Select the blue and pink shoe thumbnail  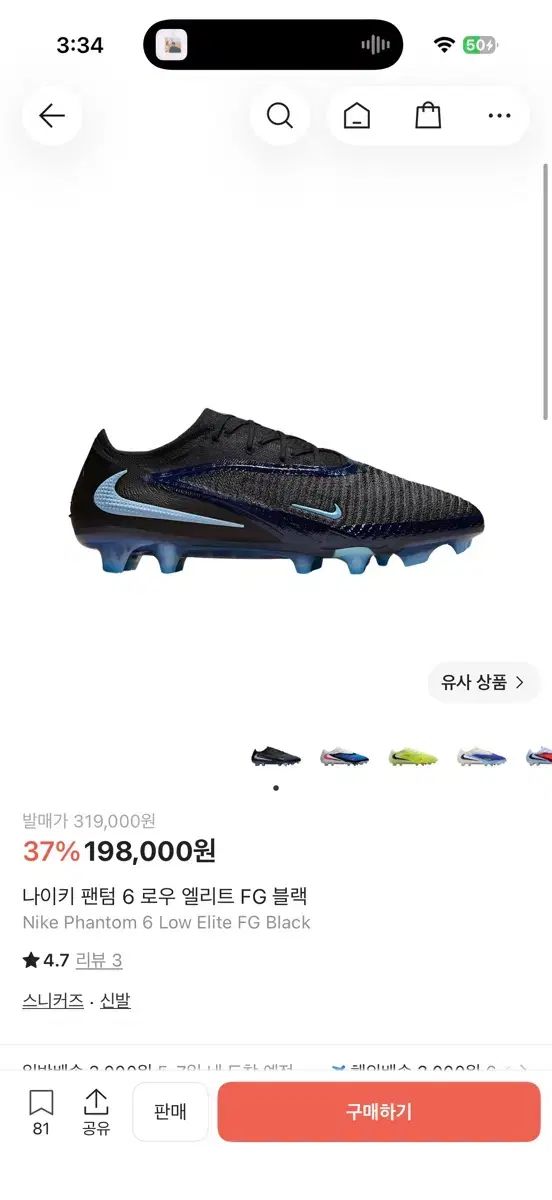tap(345, 756)
